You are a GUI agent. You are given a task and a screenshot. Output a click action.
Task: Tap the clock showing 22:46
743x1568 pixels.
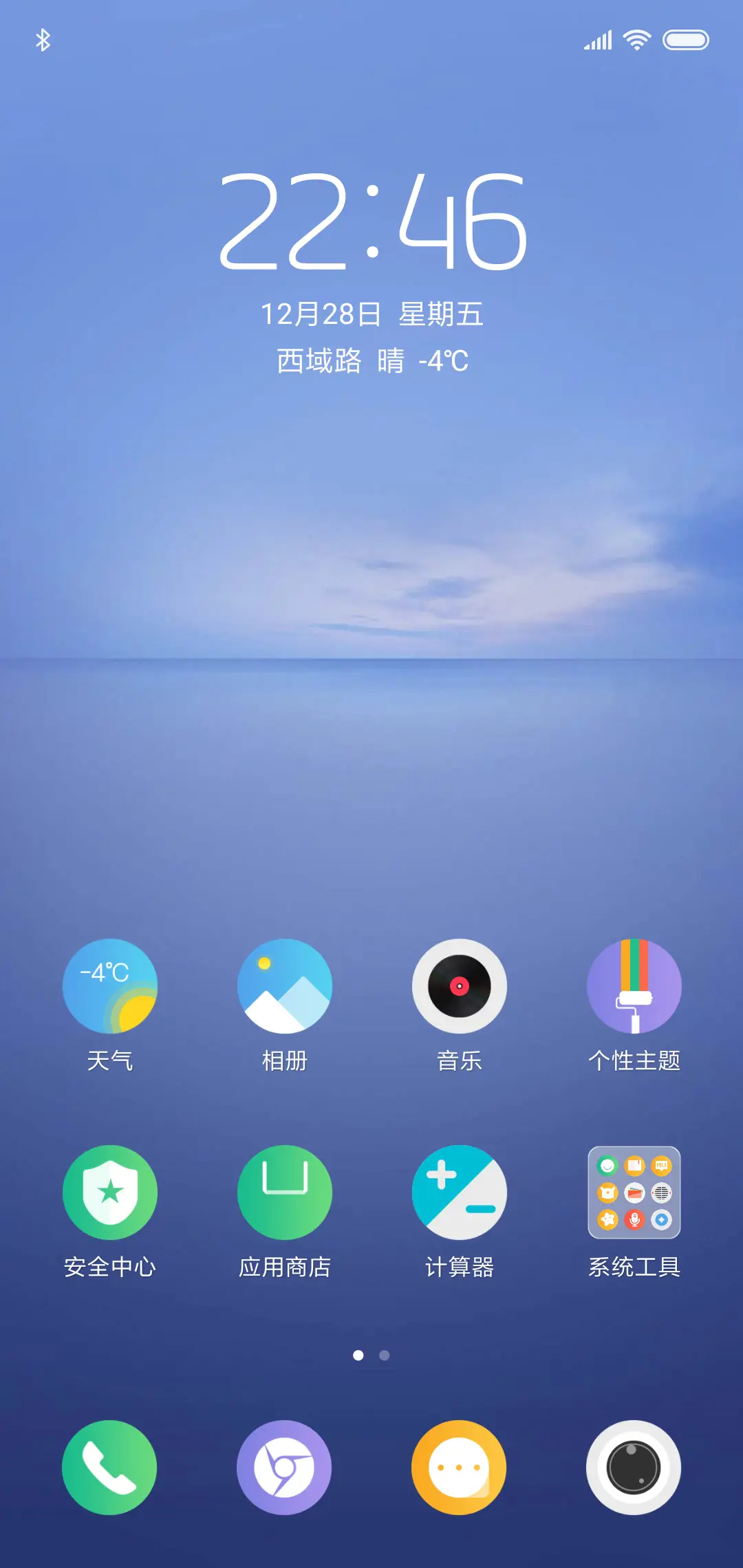coord(371,224)
